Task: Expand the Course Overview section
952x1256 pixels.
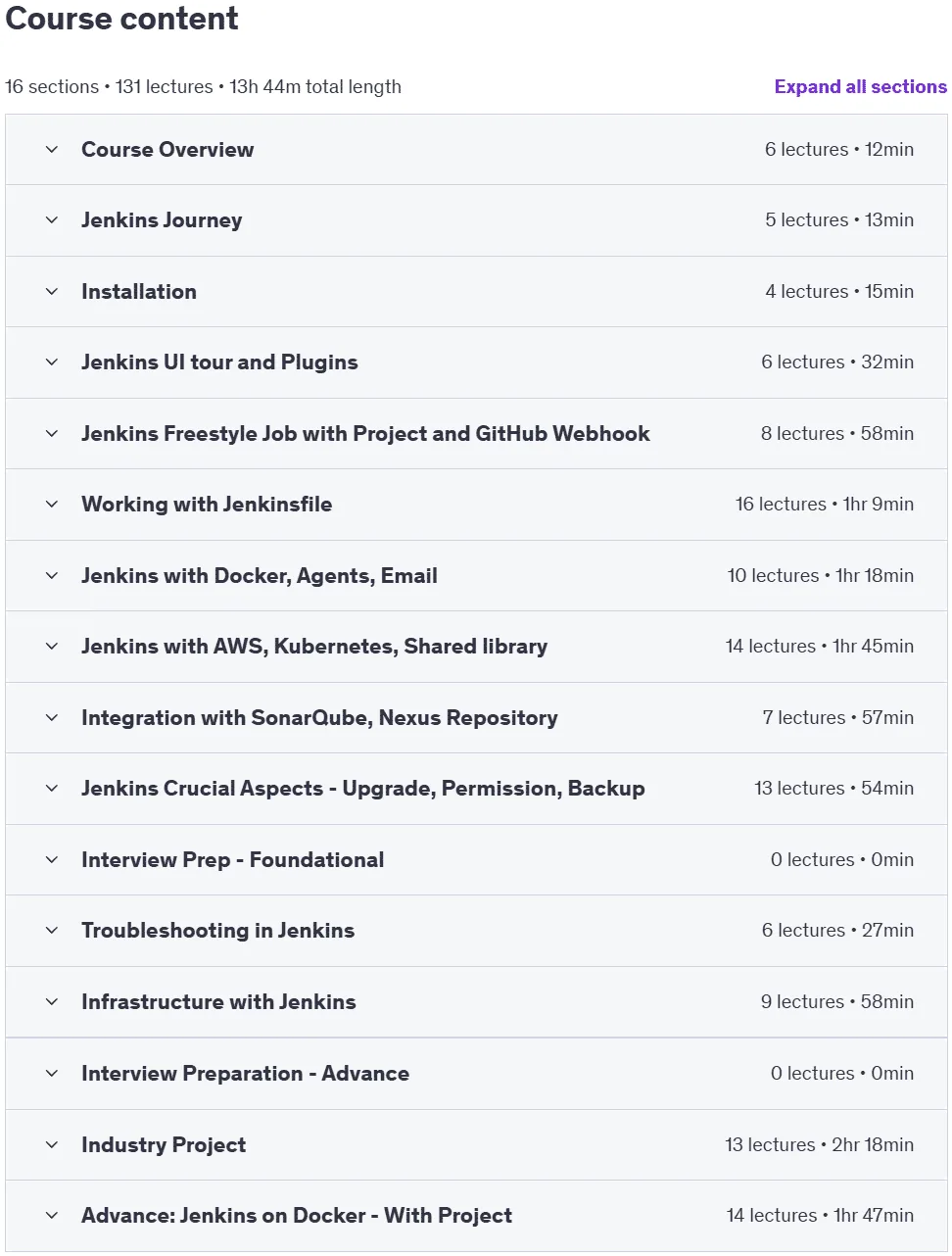Action: click(x=476, y=150)
